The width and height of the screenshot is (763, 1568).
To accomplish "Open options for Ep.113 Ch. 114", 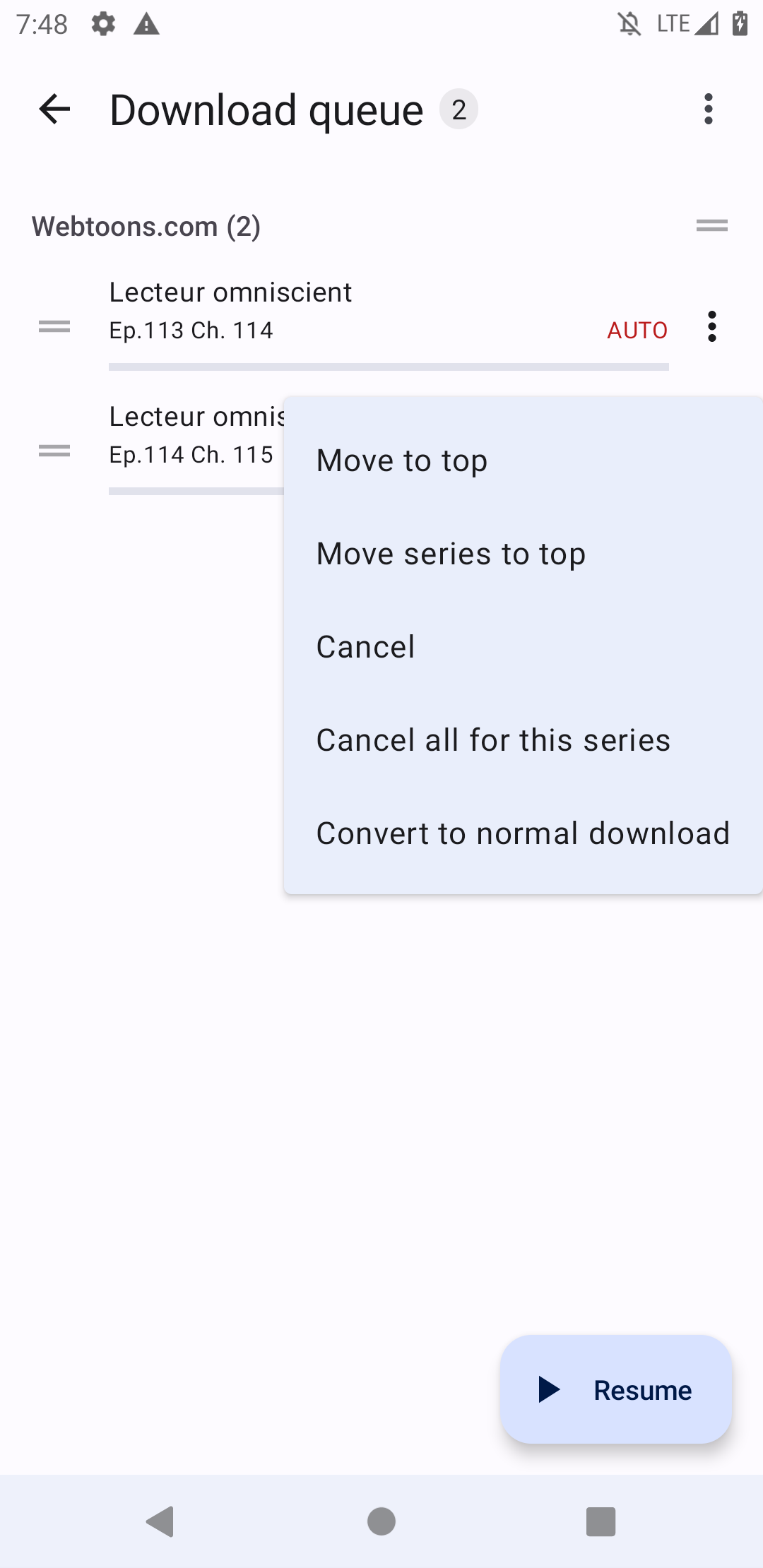I will tap(711, 327).
